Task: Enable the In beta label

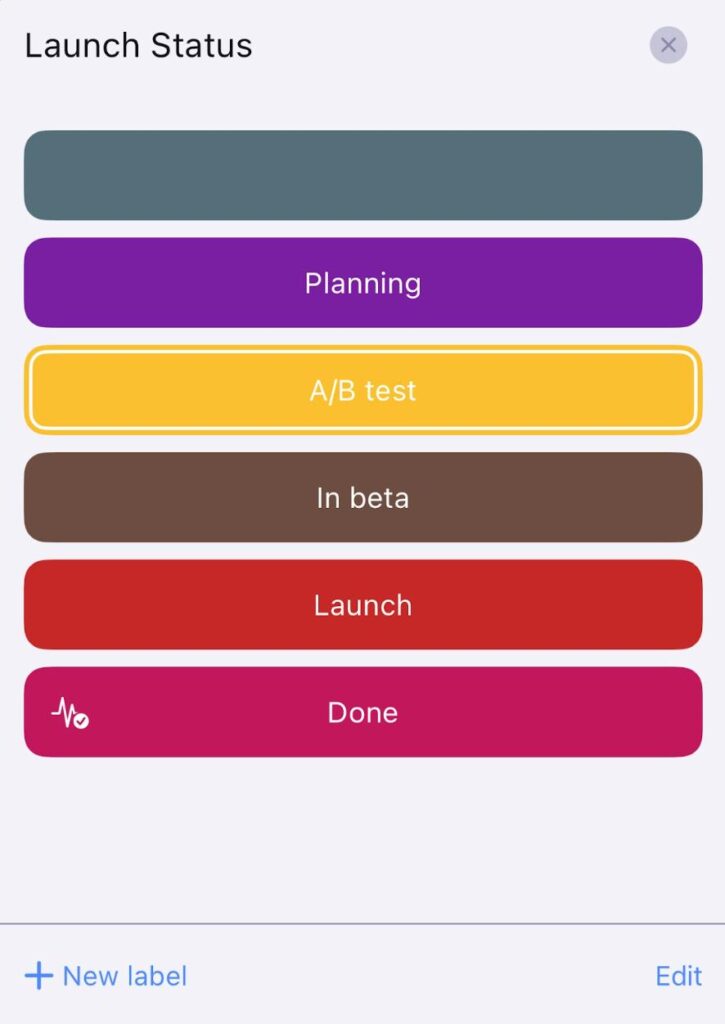Action: click(x=362, y=497)
